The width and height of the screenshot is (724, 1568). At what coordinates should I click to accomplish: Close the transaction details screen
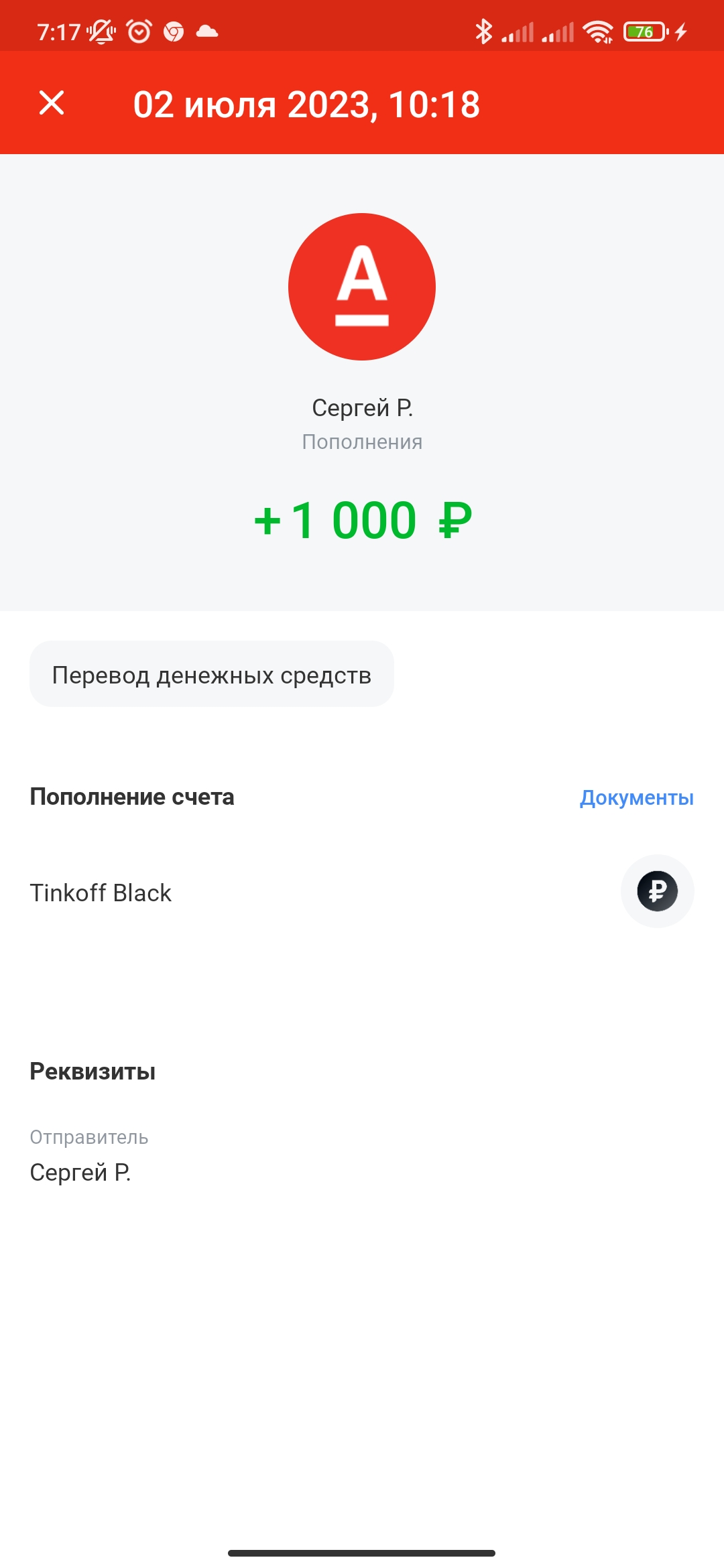click(x=52, y=103)
